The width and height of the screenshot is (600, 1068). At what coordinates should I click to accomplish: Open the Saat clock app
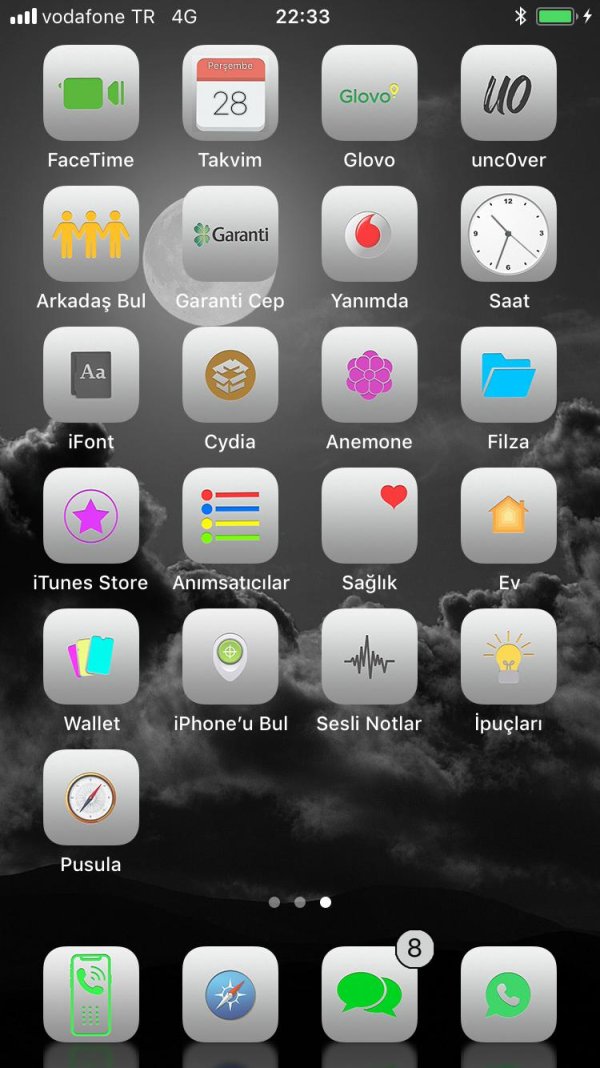(x=508, y=234)
